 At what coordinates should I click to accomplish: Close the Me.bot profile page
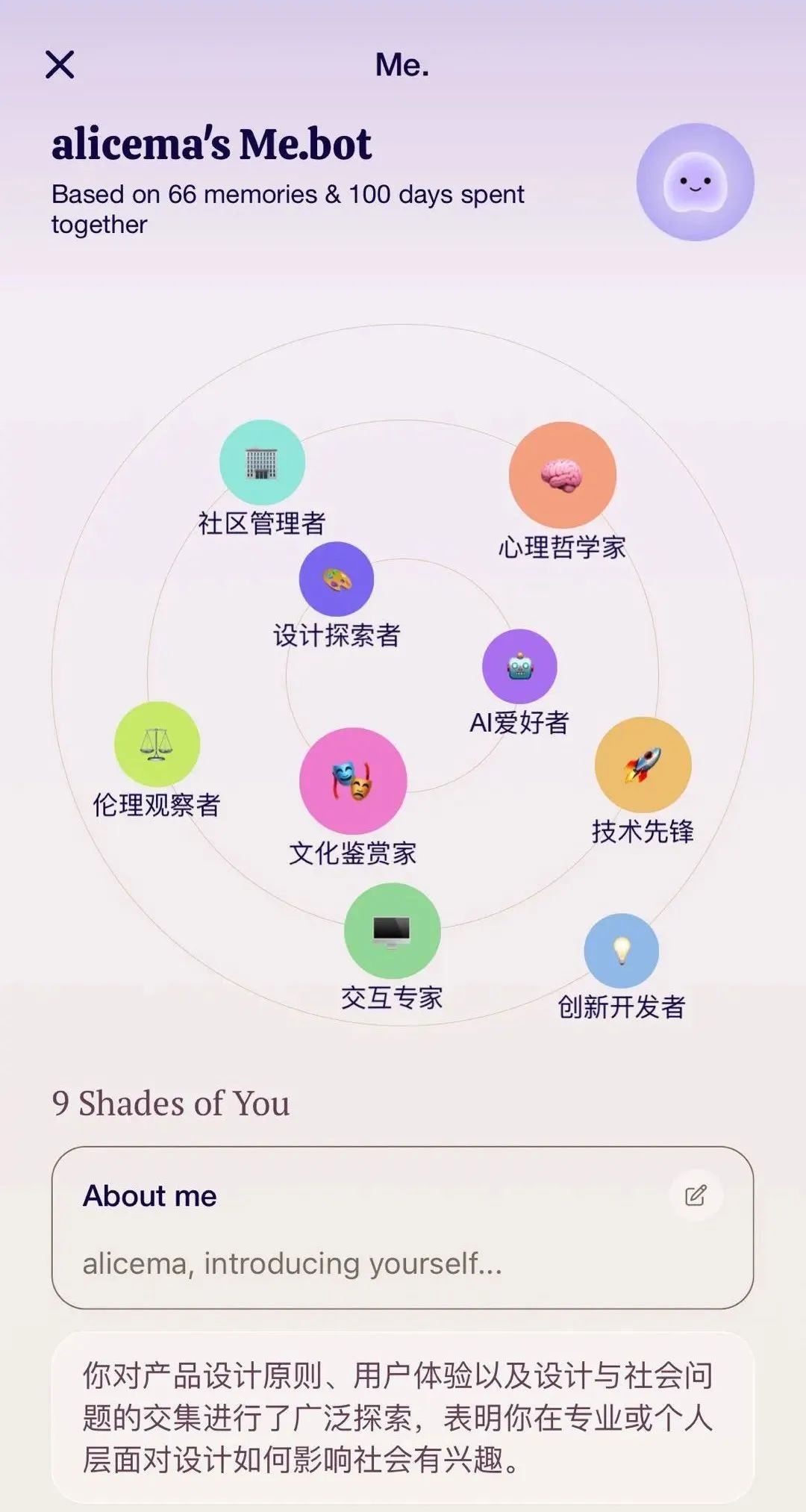[60, 64]
